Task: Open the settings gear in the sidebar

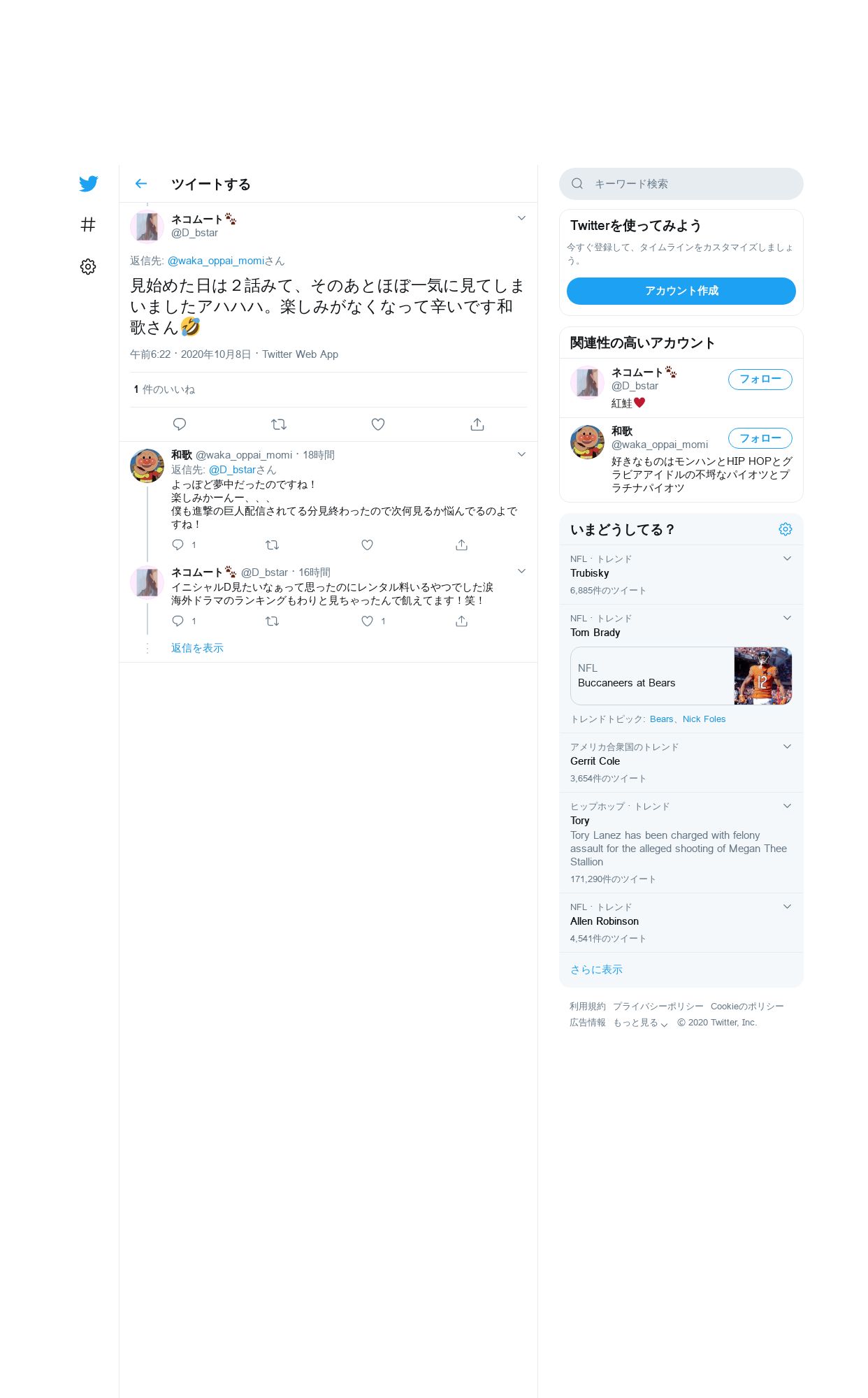Action: point(88,266)
